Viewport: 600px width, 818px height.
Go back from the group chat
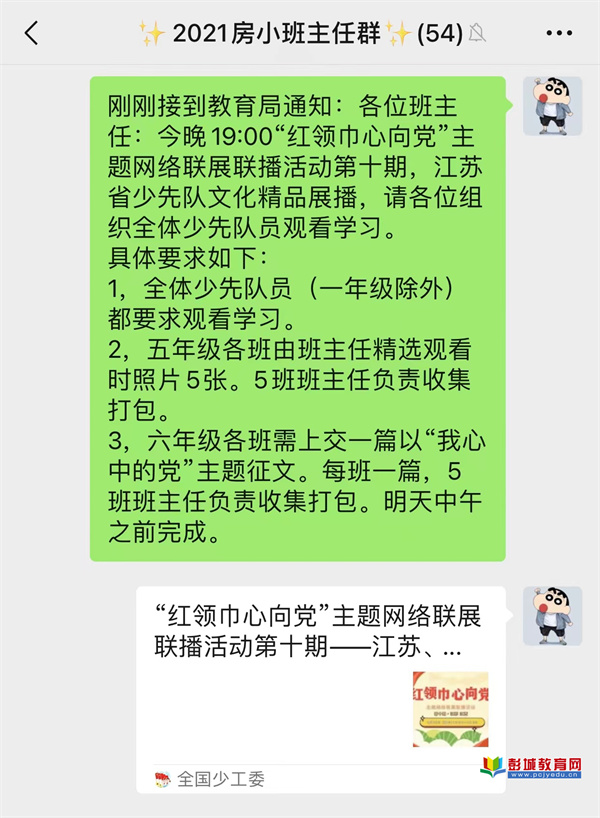(31, 33)
